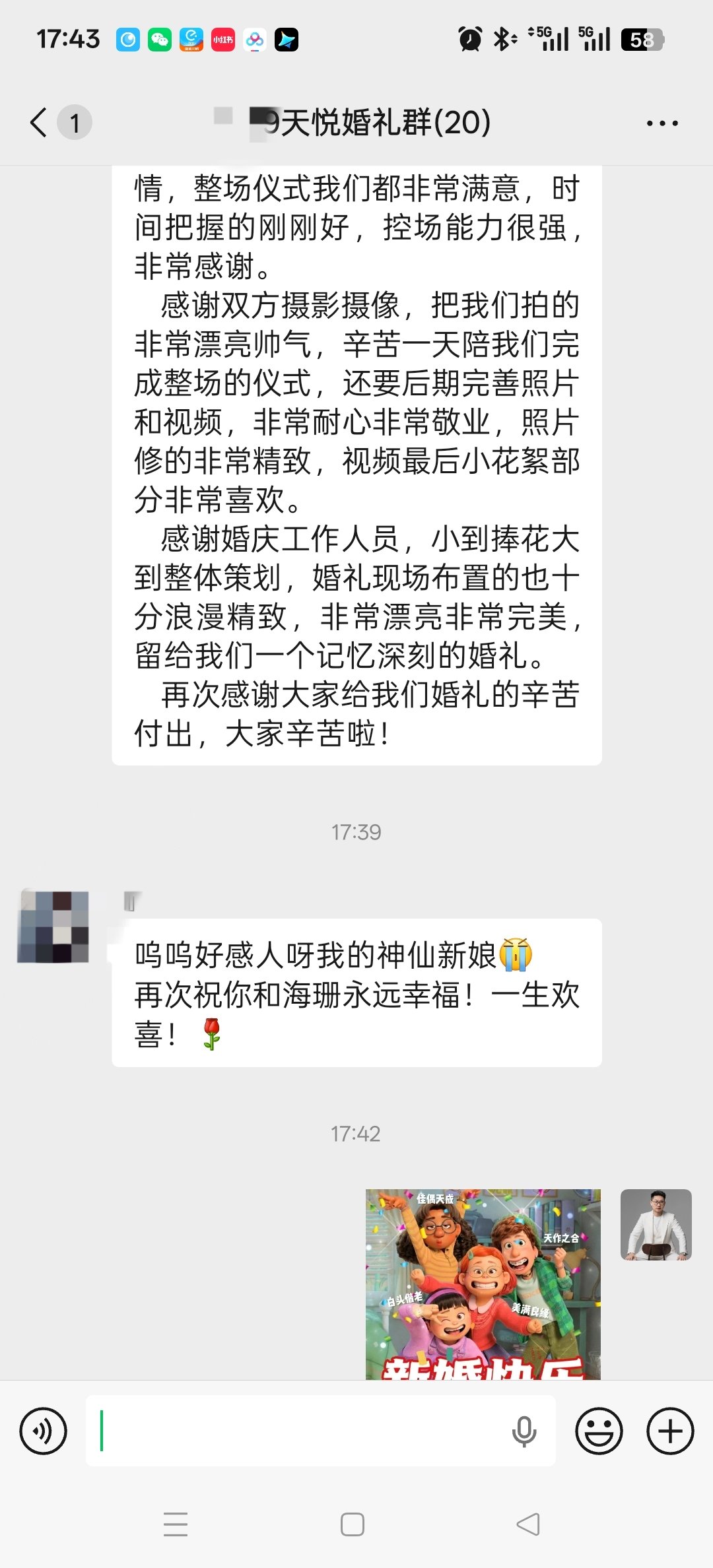Open the emoji sticker panel
Screen dimensions: 713x1568
click(599, 1431)
